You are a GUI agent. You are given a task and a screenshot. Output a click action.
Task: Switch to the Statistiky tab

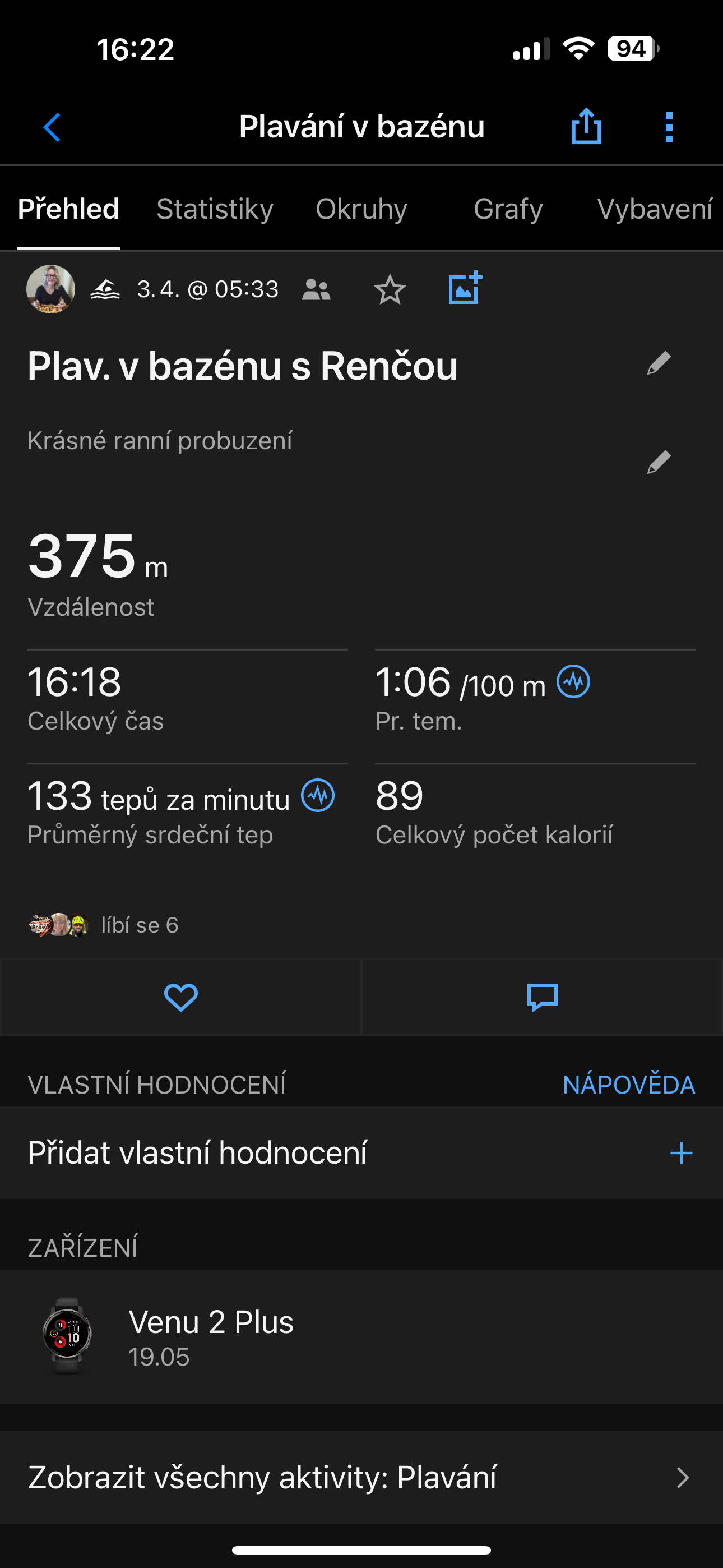215,209
